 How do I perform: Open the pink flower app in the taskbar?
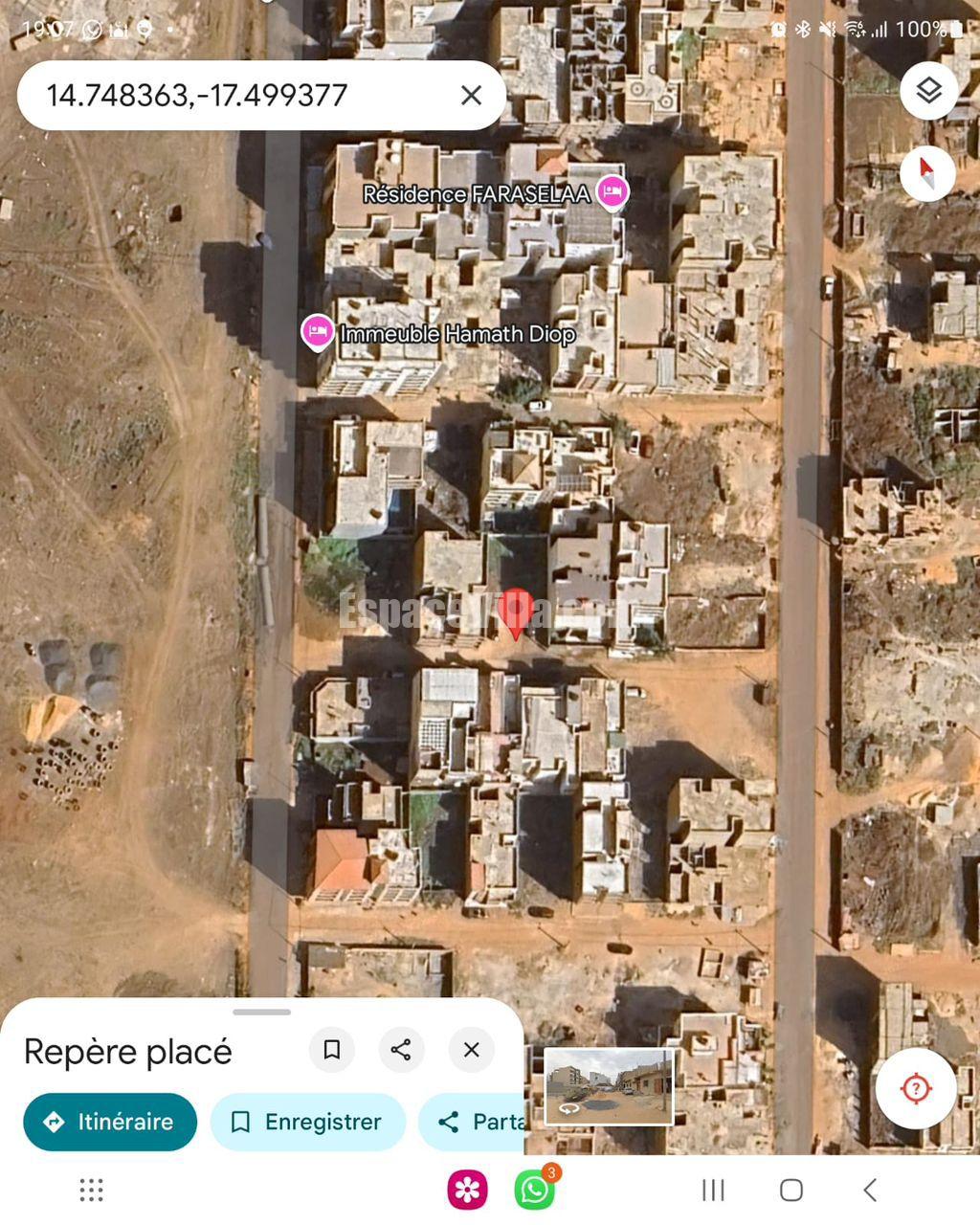click(x=467, y=1190)
